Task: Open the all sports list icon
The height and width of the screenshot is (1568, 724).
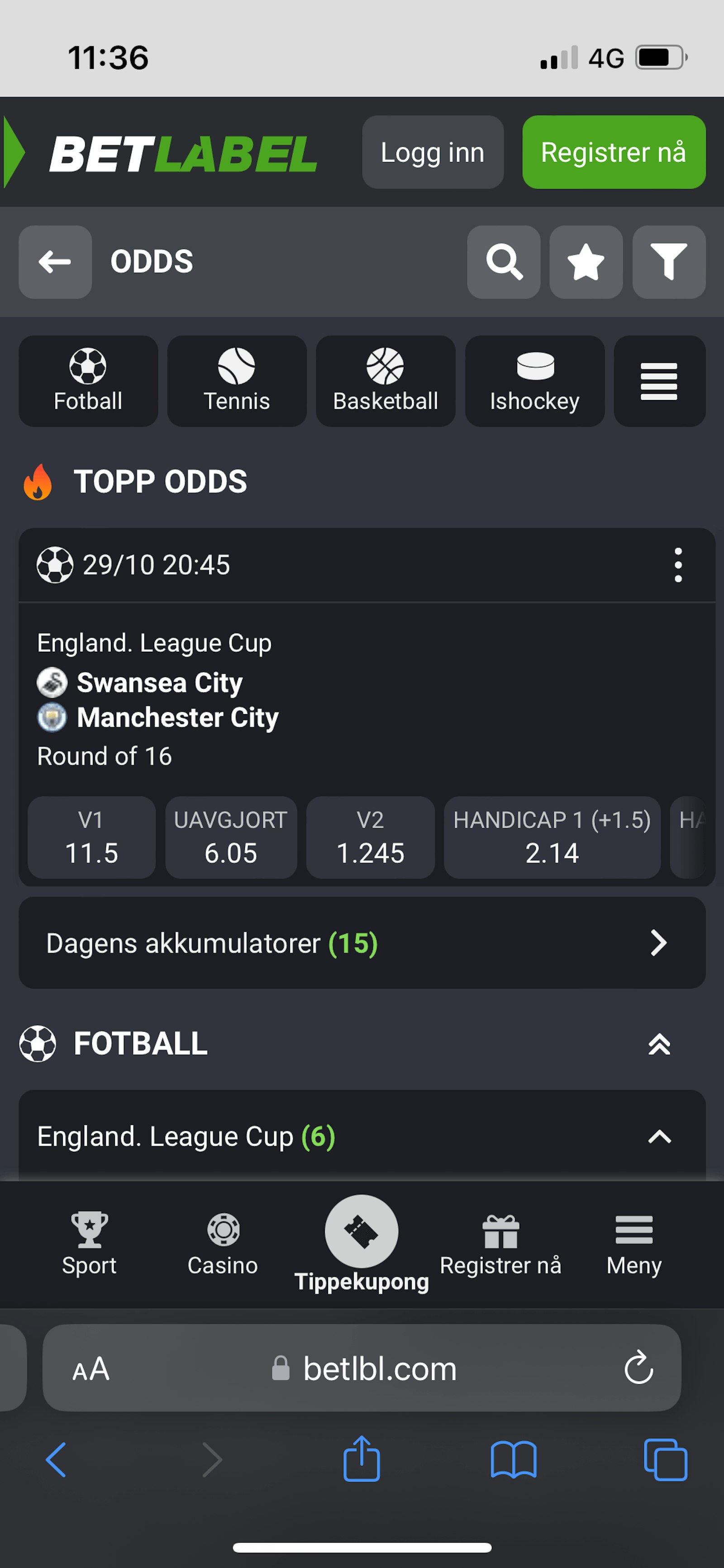Action: click(x=659, y=381)
